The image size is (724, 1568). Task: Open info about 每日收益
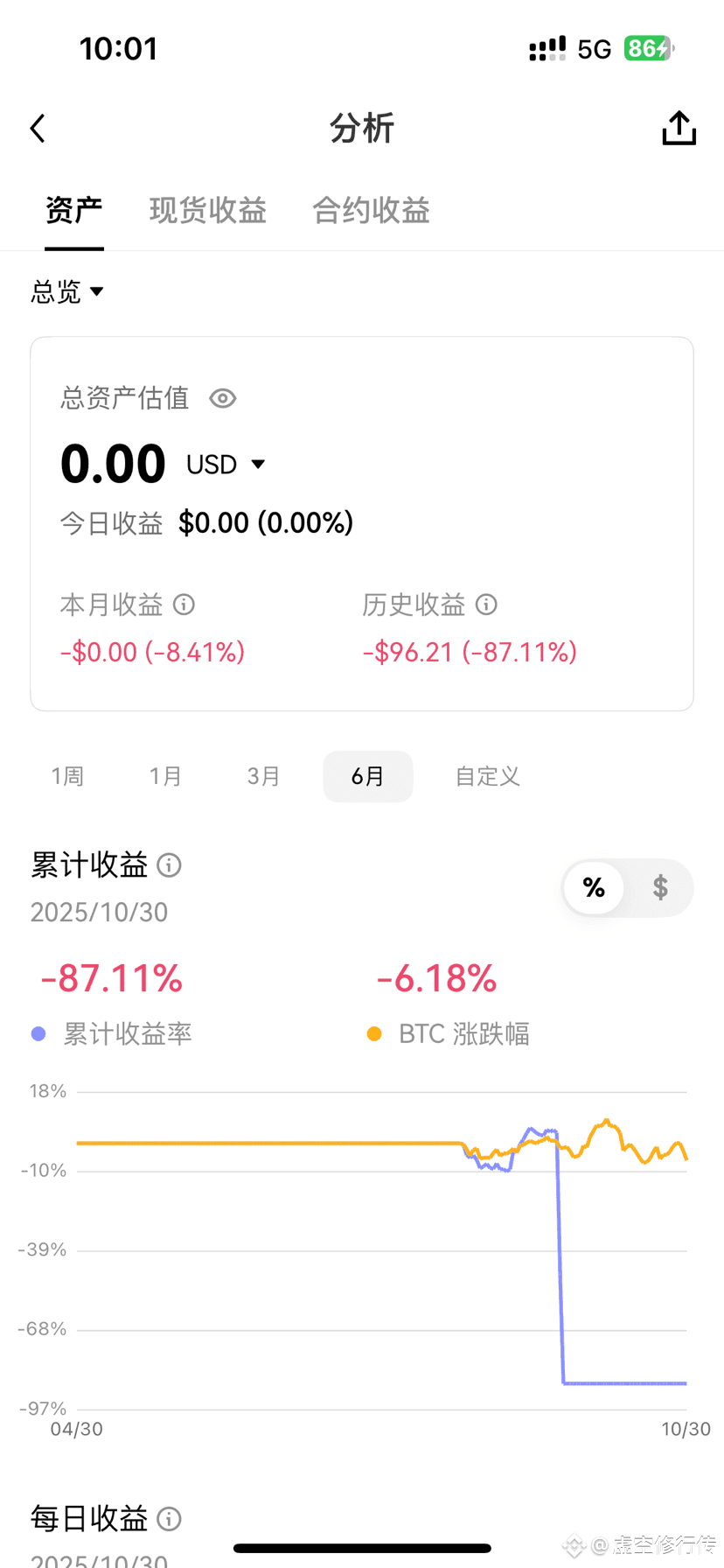pyautogui.click(x=169, y=1519)
